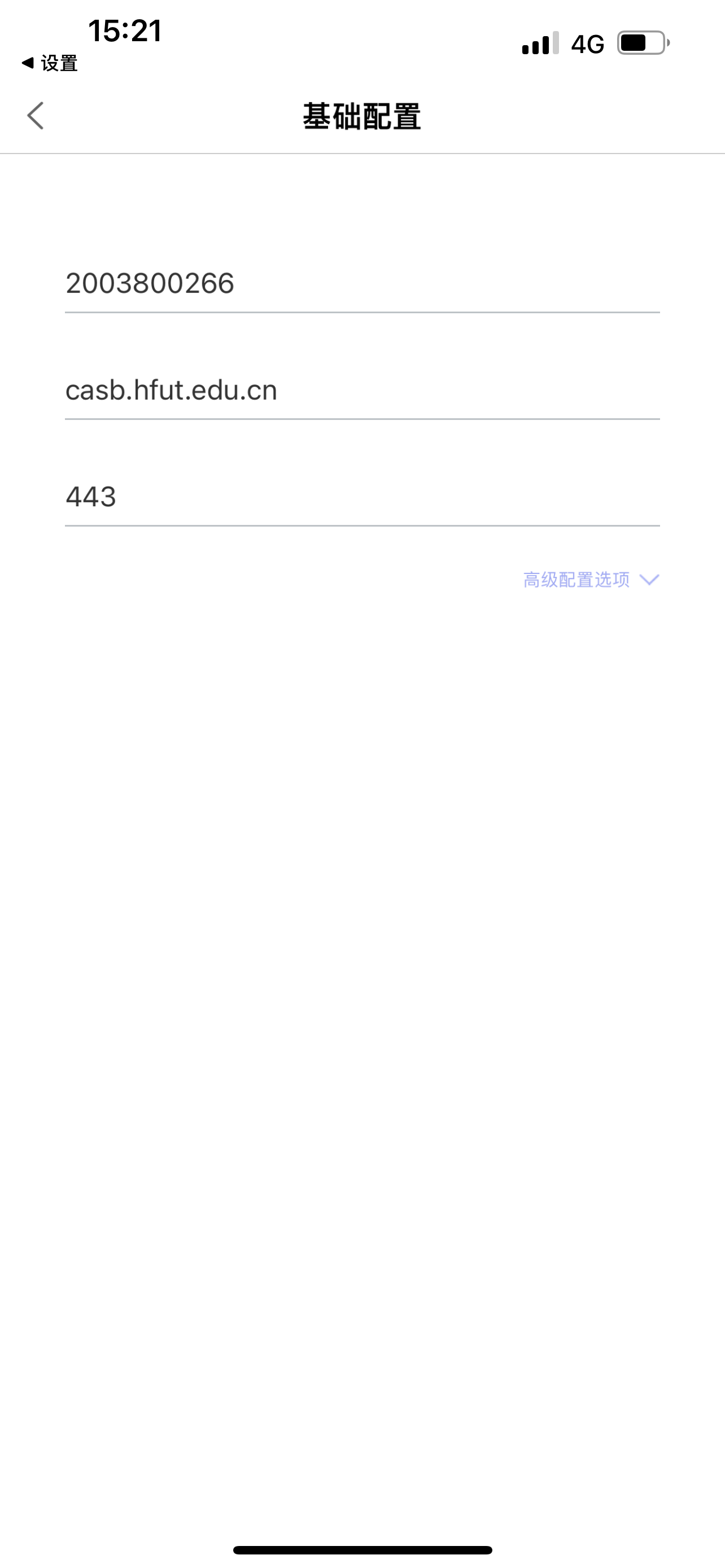Edit the port field showing 443
725x1568 pixels.
click(x=361, y=497)
